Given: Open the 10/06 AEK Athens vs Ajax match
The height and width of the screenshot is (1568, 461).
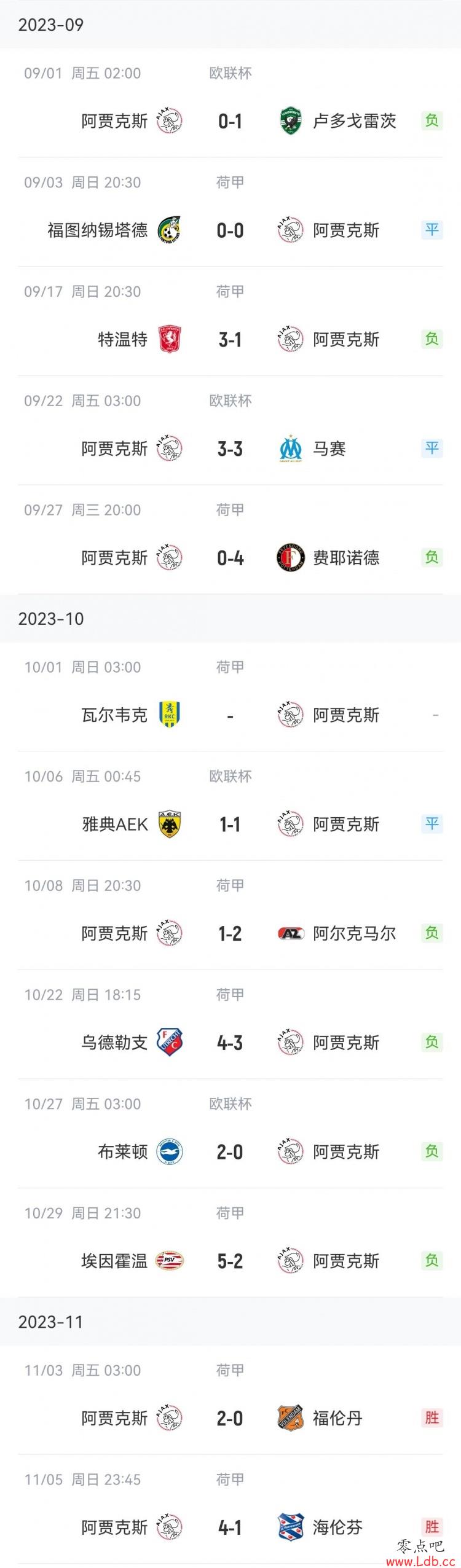Looking at the screenshot, I should pyautogui.click(x=230, y=825).
